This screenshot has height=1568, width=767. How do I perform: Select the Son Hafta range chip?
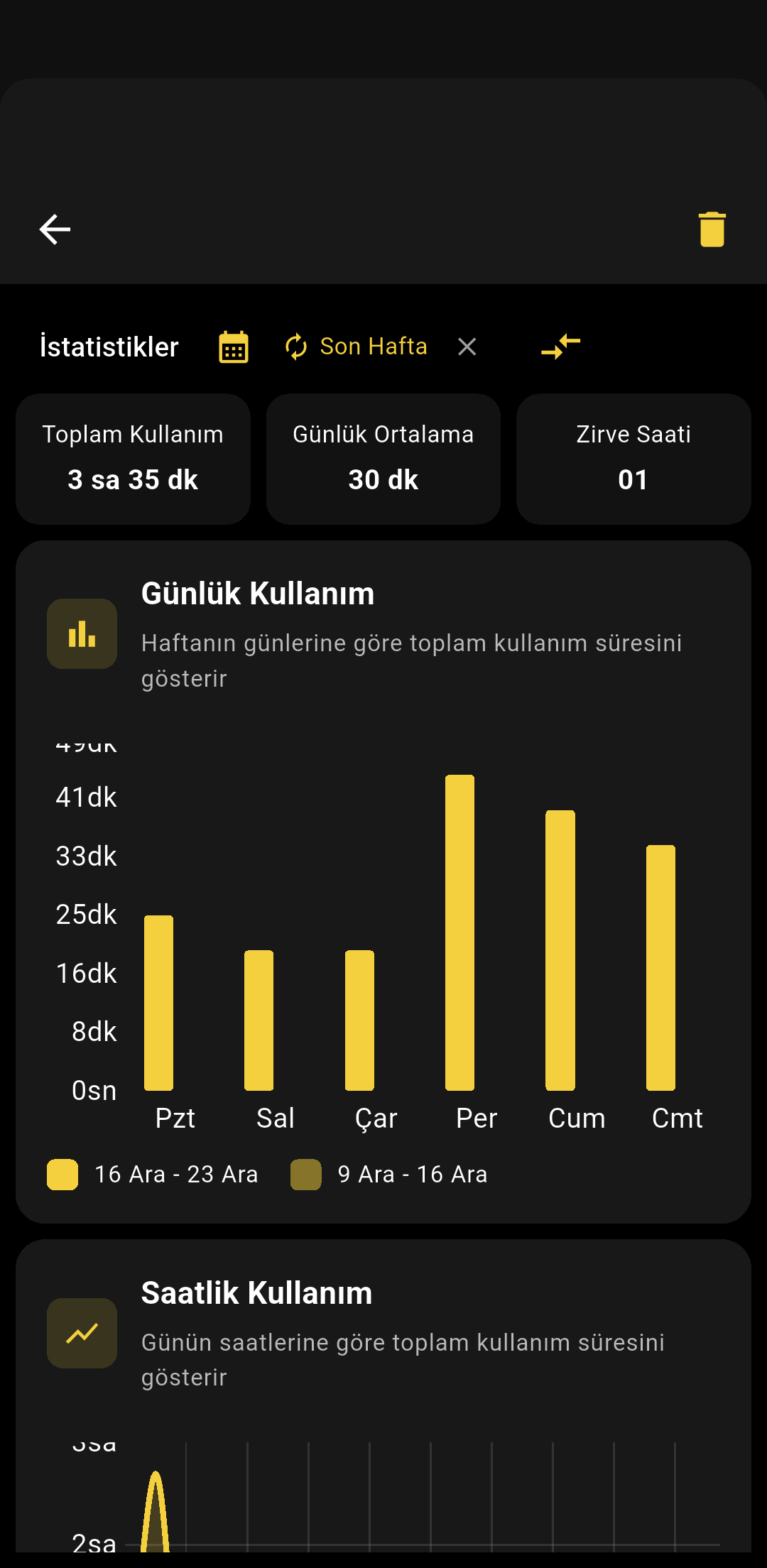click(357, 347)
